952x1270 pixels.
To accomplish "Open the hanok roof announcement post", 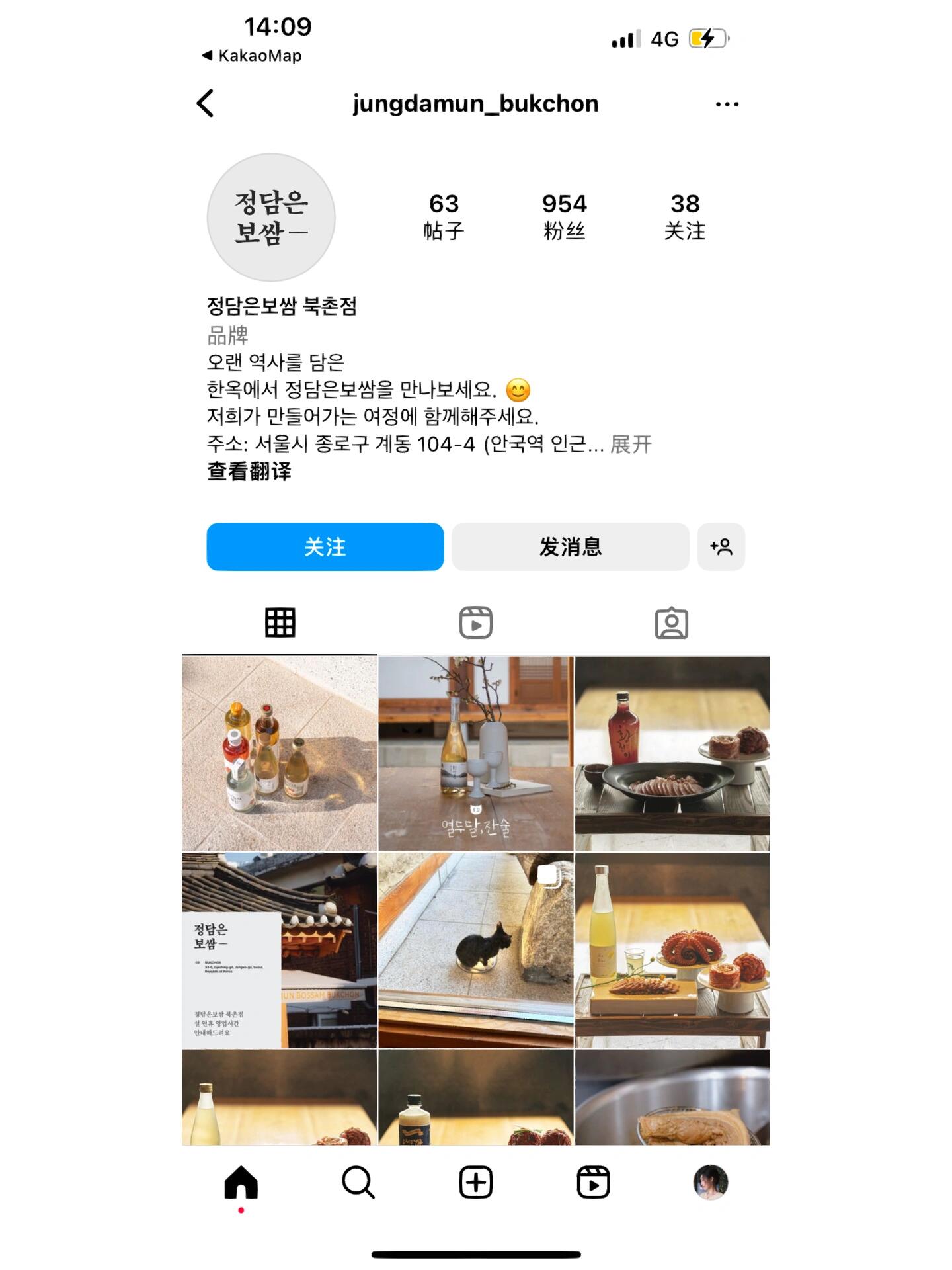I will pos(279,950).
